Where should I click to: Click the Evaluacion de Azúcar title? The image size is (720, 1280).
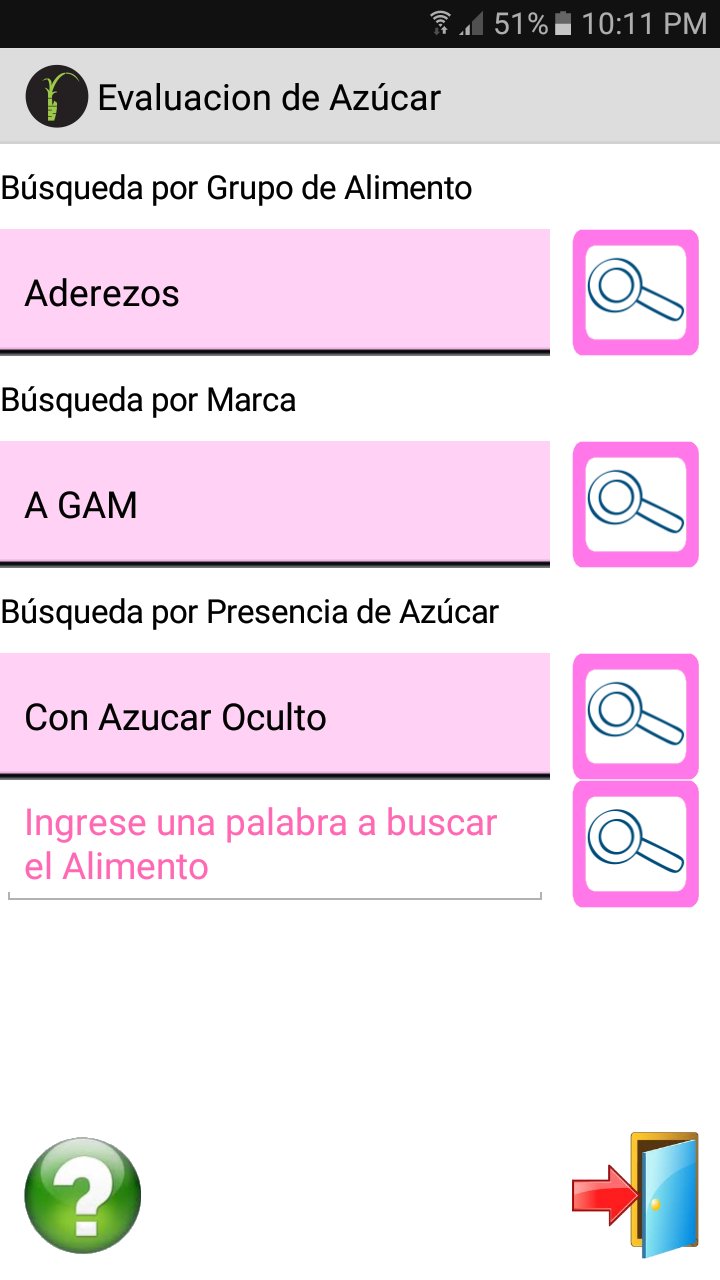(x=268, y=97)
